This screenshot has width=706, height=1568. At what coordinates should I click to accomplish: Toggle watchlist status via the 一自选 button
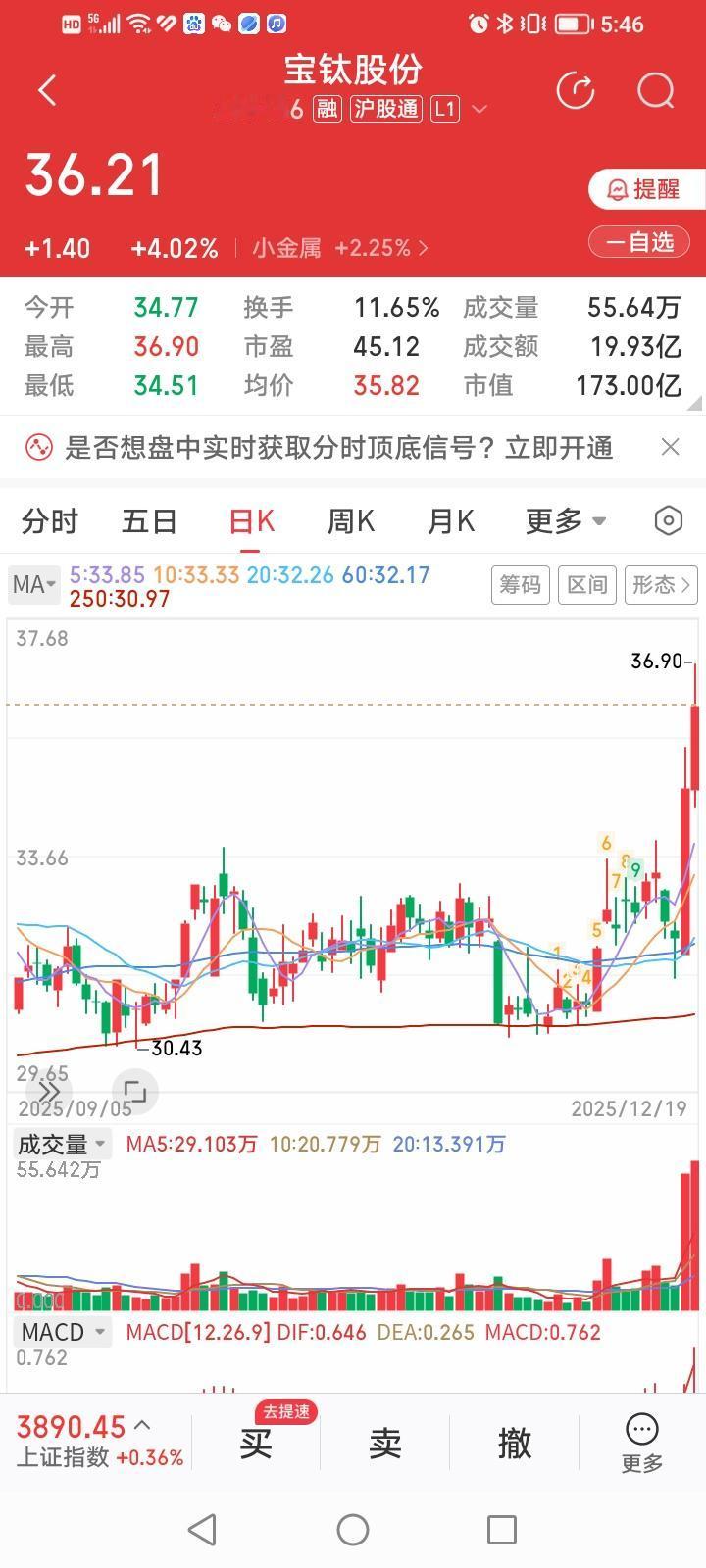click(638, 241)
